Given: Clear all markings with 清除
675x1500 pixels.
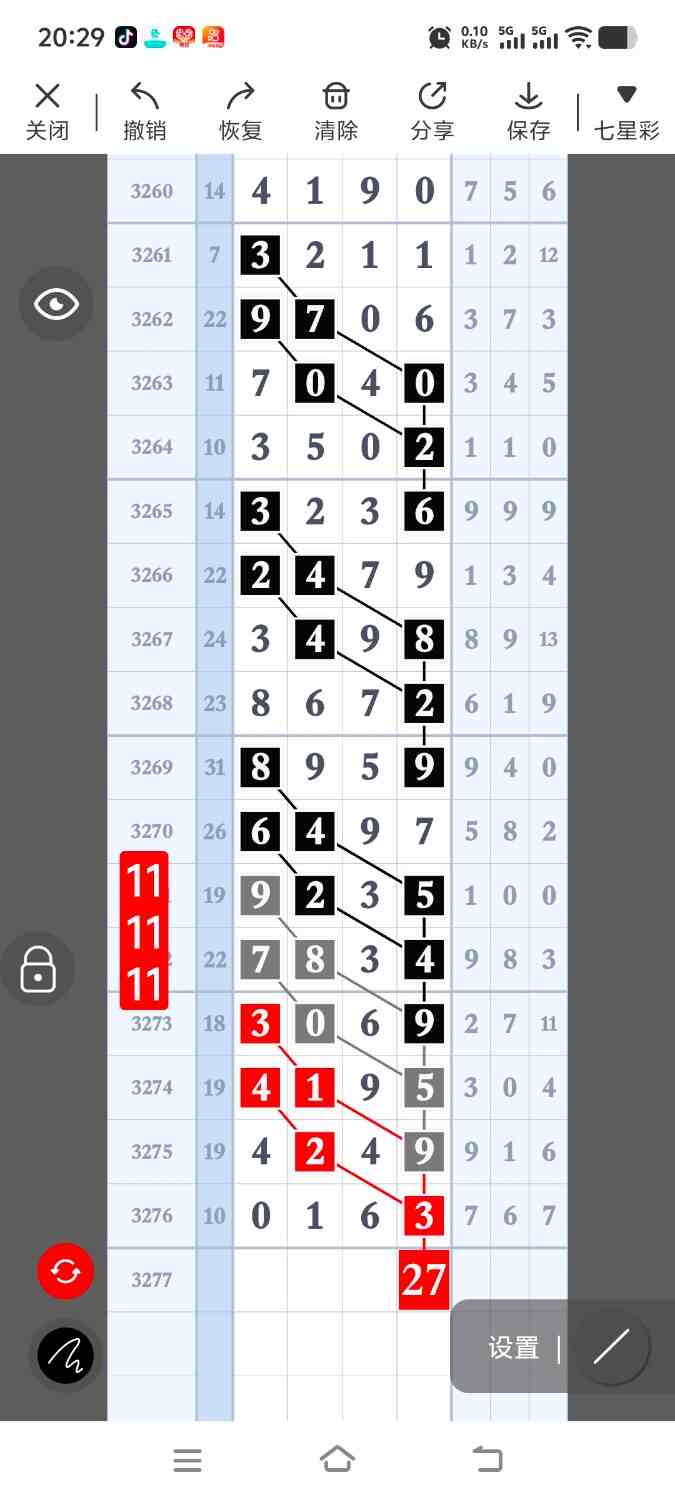Looking at the screenshot, I should 336,111.
